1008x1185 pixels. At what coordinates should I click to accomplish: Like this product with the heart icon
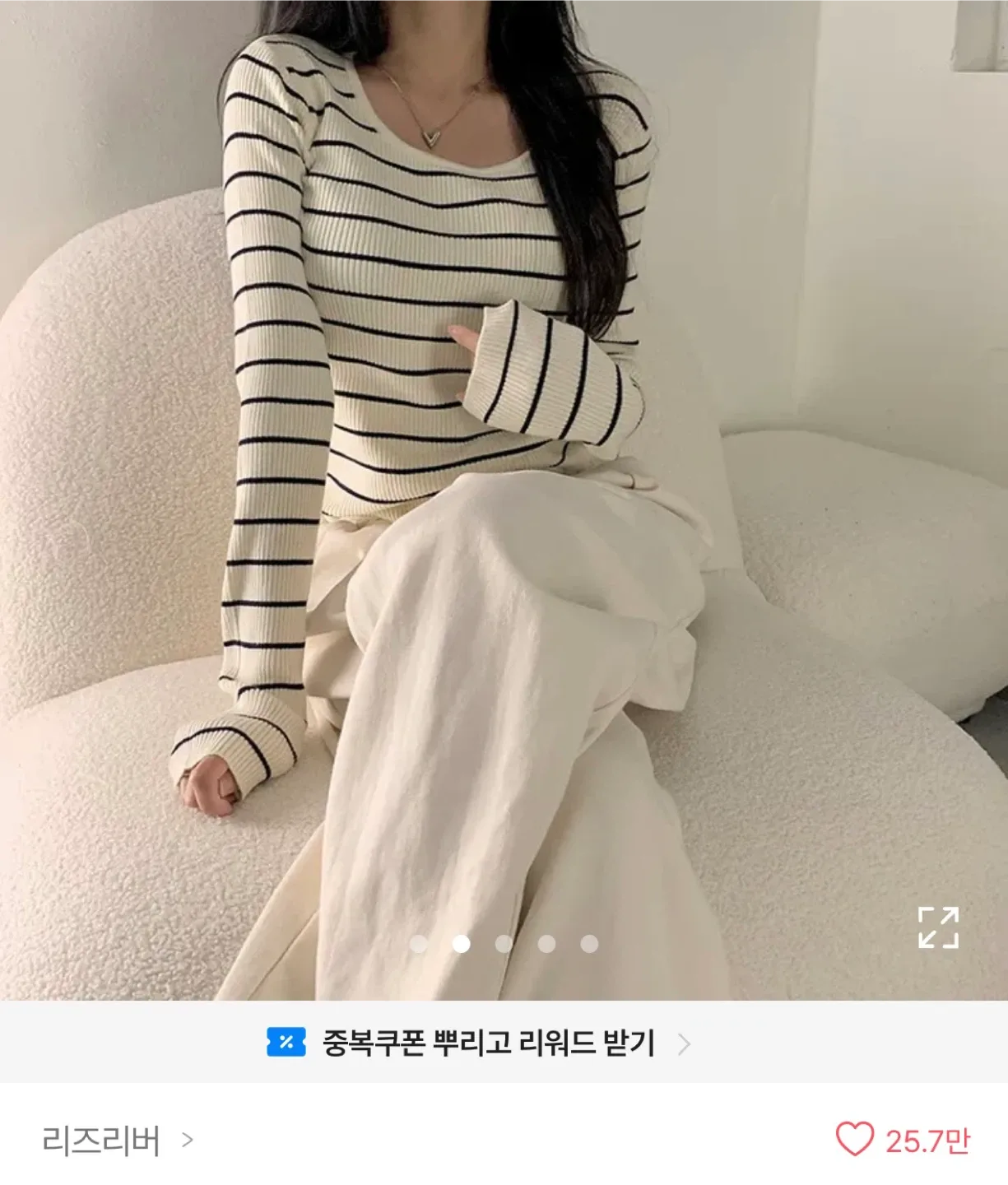[x=854, y=1141]
